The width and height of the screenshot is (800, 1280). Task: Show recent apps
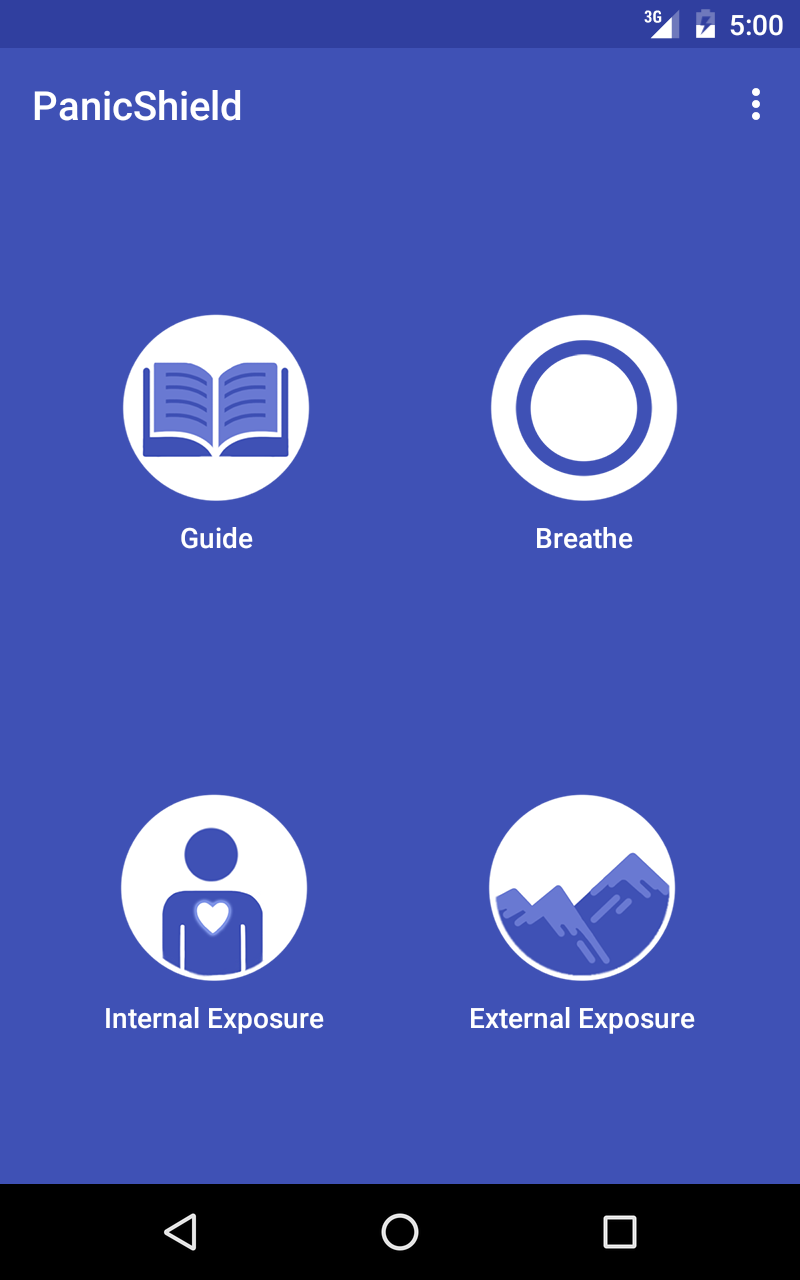(x=620, y=1232)
